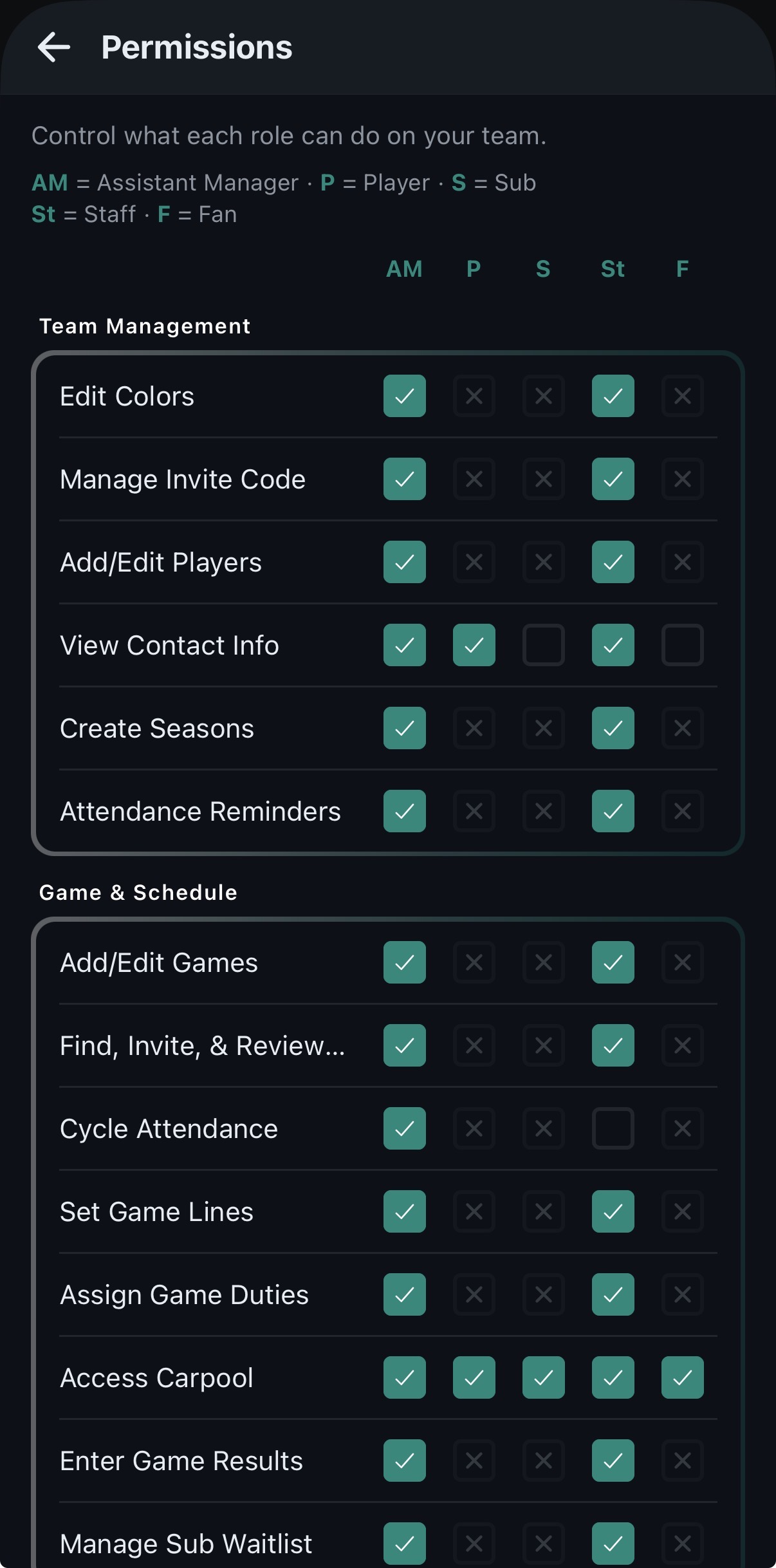Screen dimensions: 776x1568
Task: Enable Enter Game Results for Player
Action: click(474, 1461)
